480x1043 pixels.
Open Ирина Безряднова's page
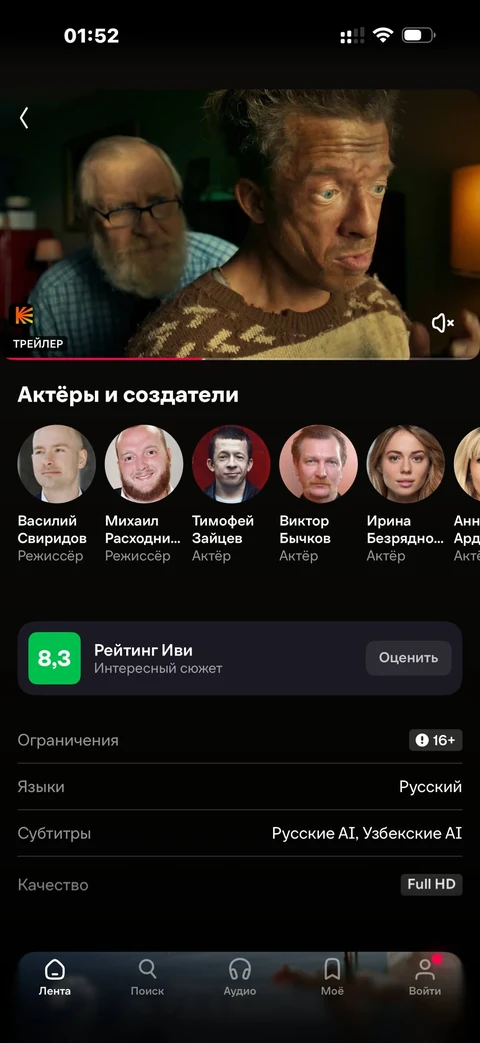406,494
